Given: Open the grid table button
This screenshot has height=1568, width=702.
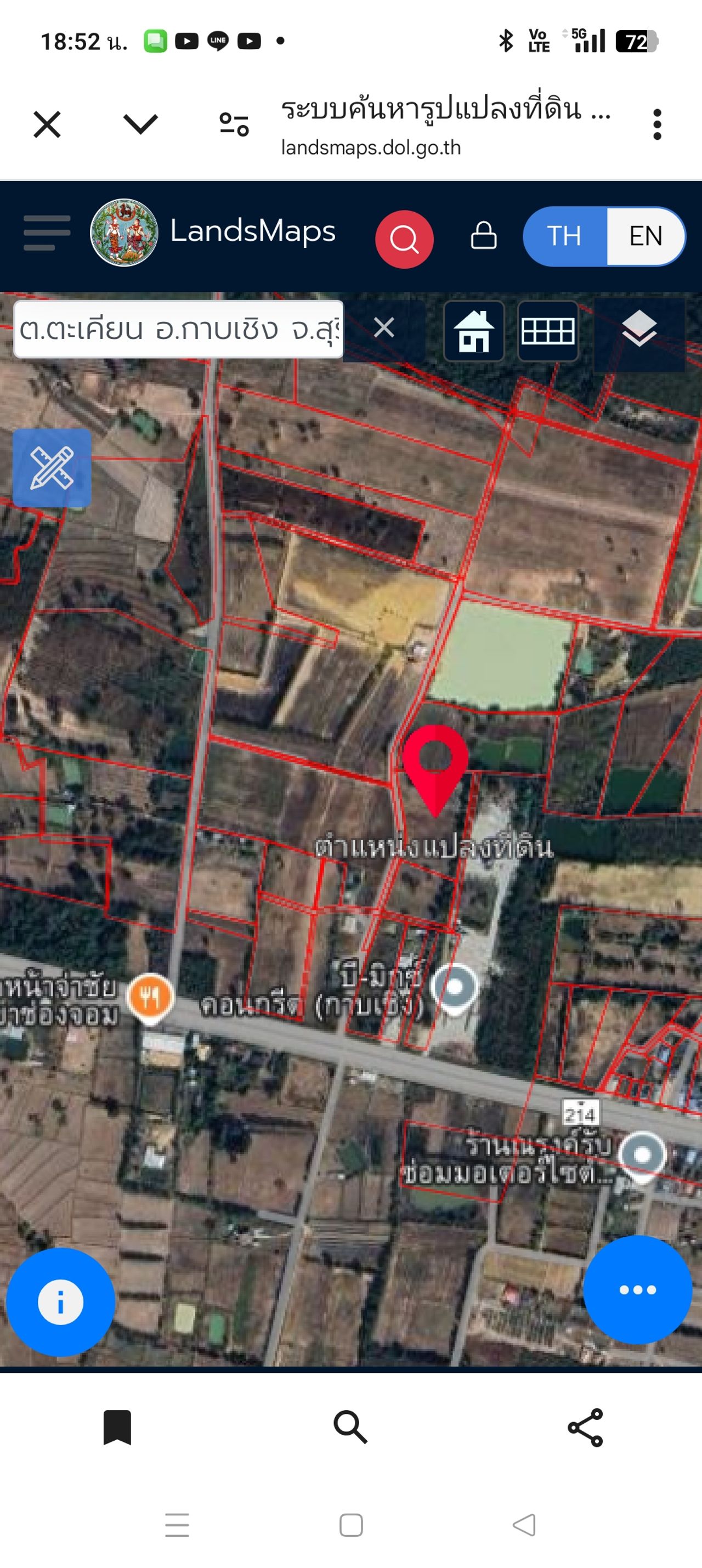Looking at the screenshot, I should point(547,331).
